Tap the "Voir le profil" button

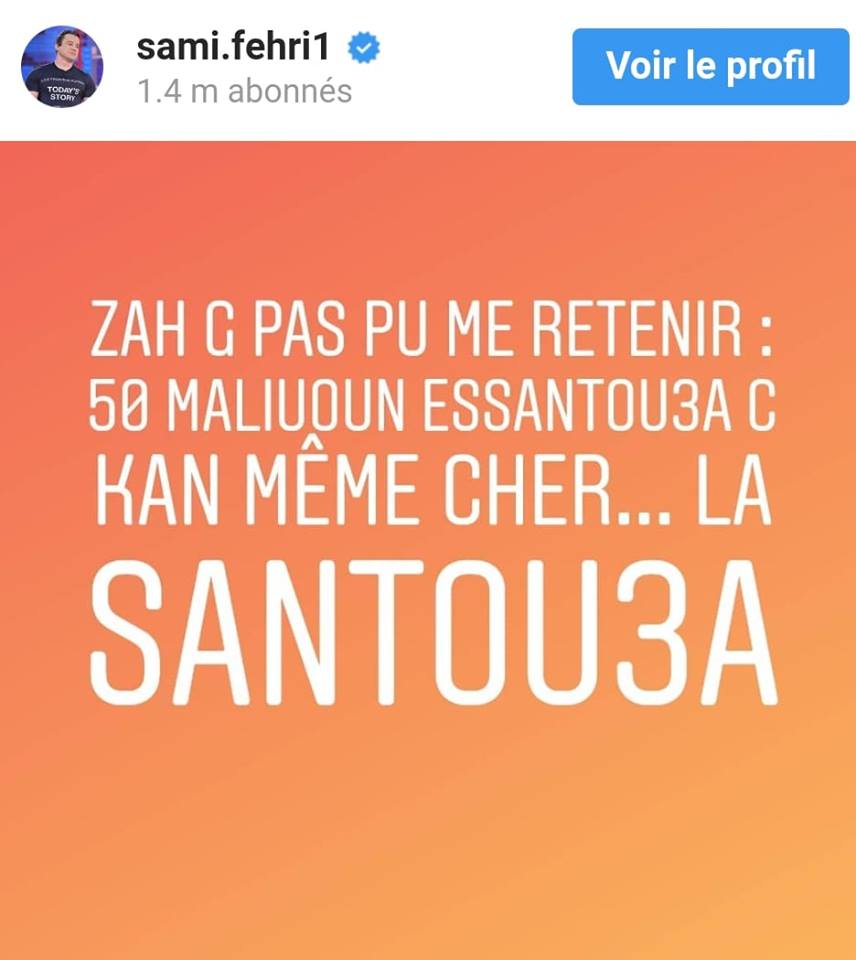710,66
